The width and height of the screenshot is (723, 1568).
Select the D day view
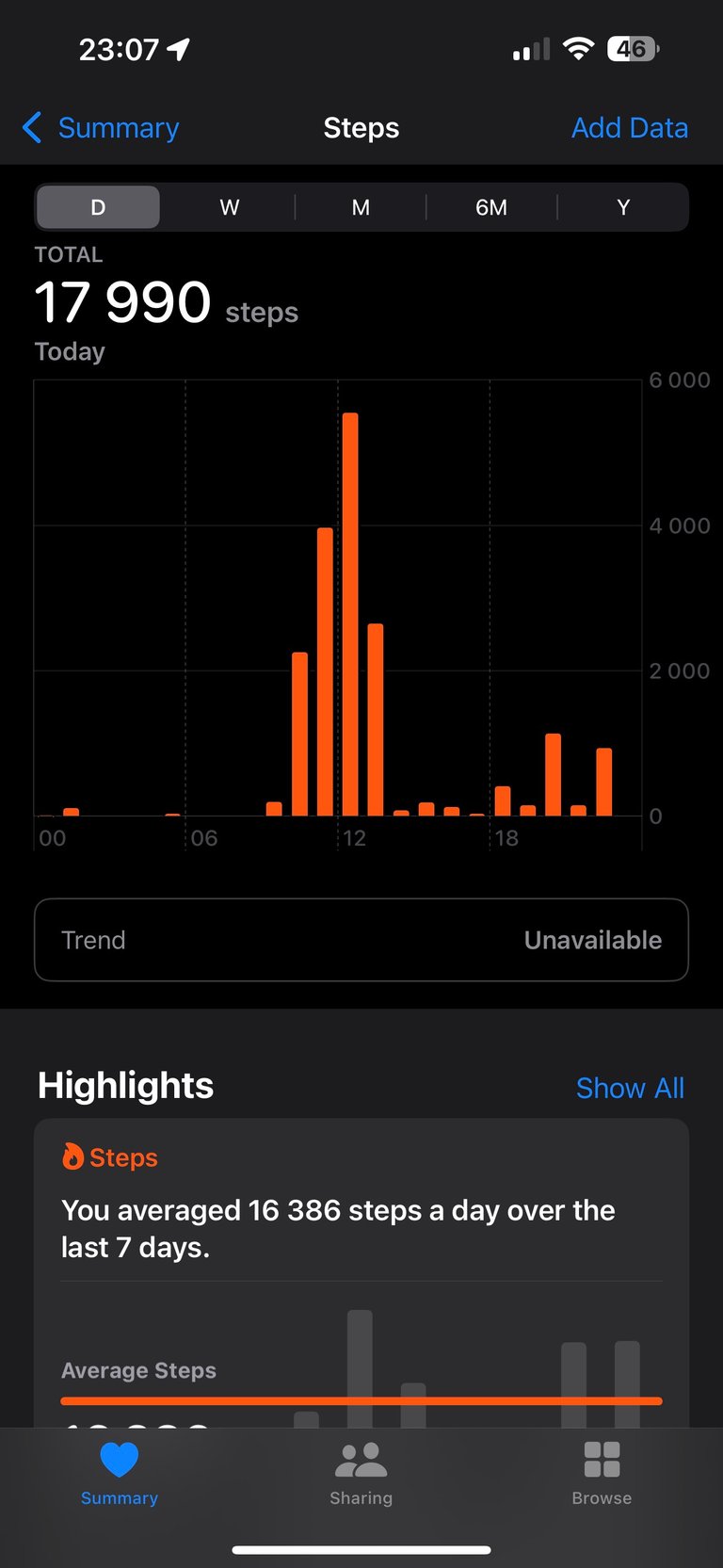(98, 207)
